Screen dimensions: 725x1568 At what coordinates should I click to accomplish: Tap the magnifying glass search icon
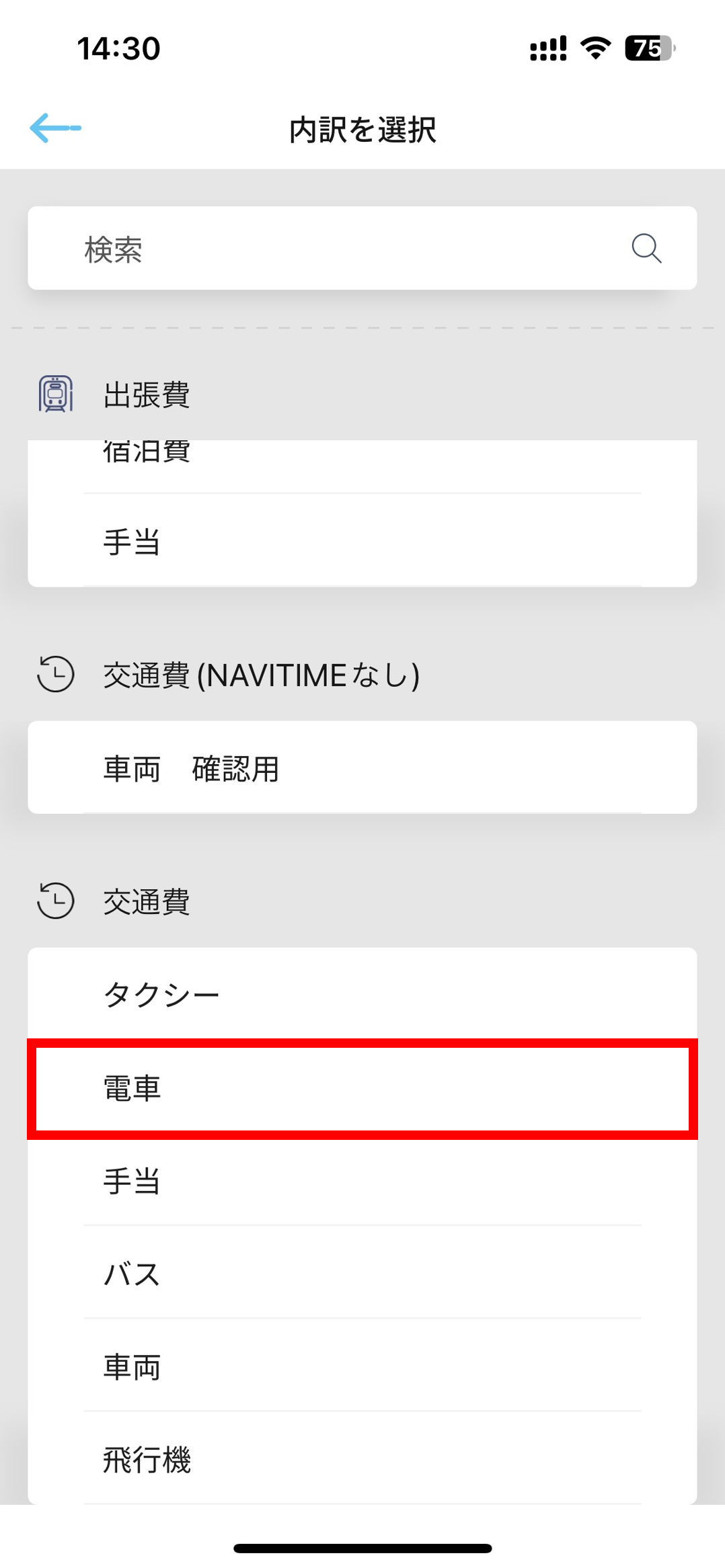click(x=646, y=249)
